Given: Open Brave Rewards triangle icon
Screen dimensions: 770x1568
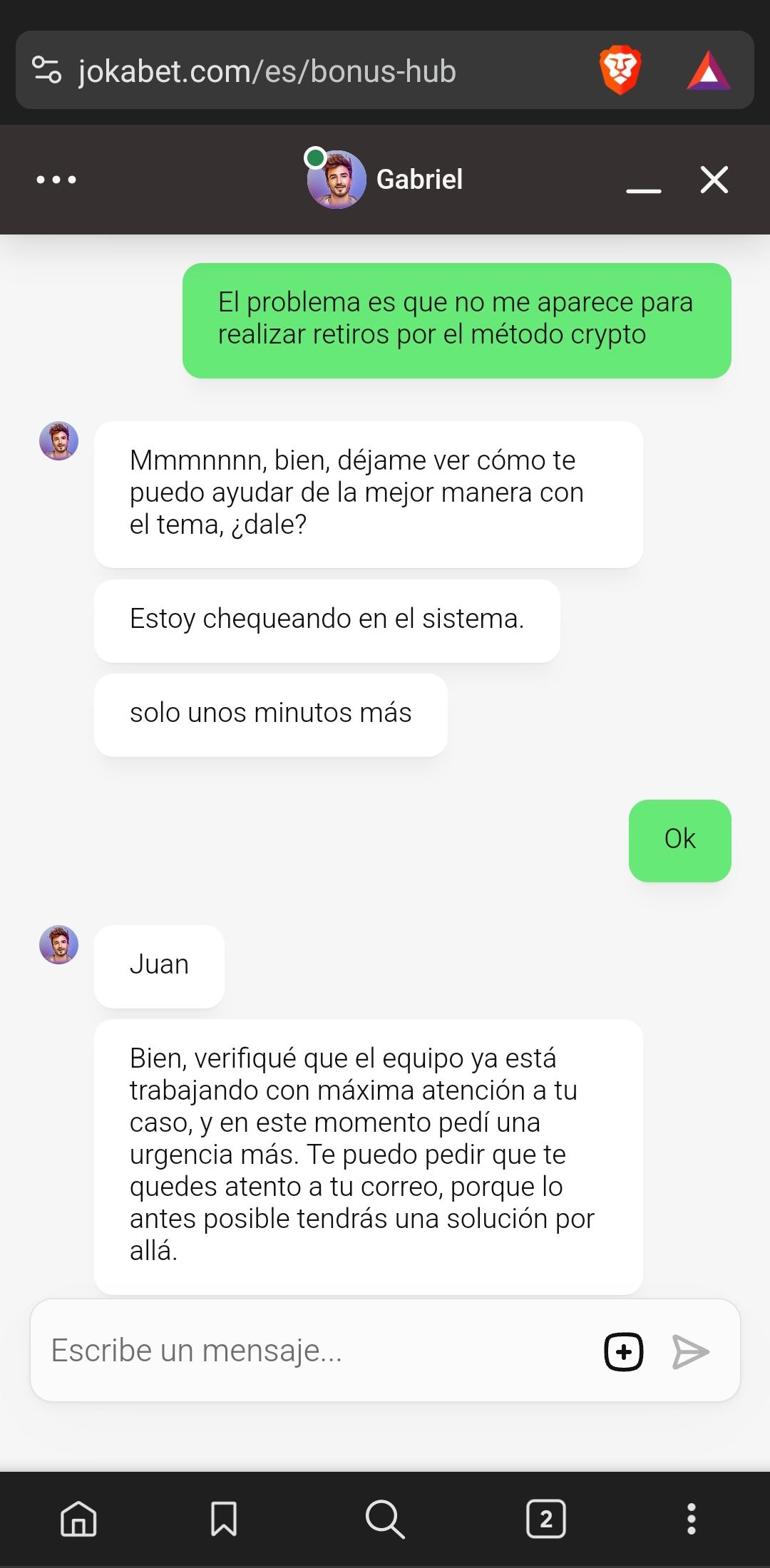Looking at the screenshot, I should click(708, 71).
